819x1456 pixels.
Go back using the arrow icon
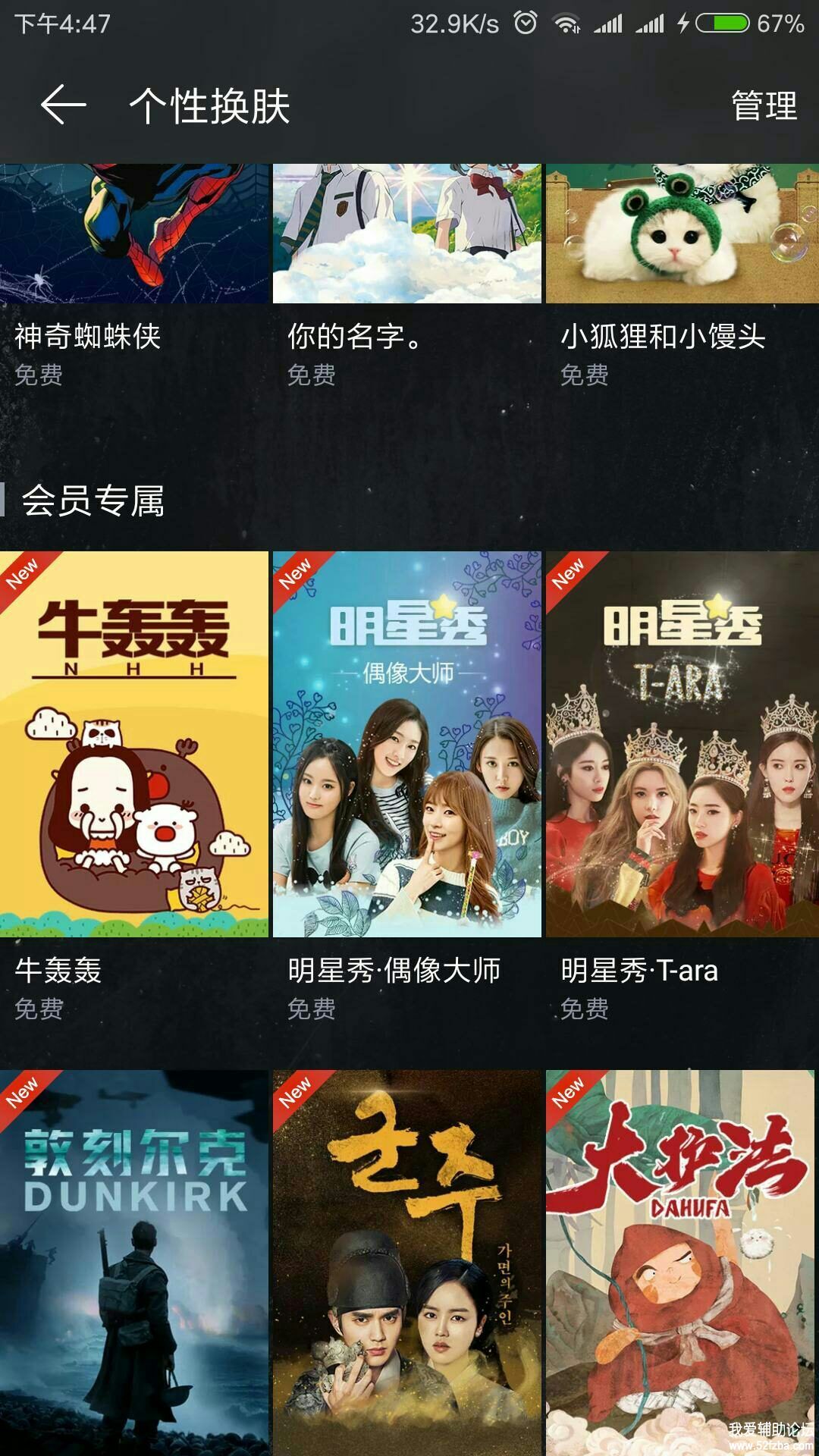coord(63,105)
